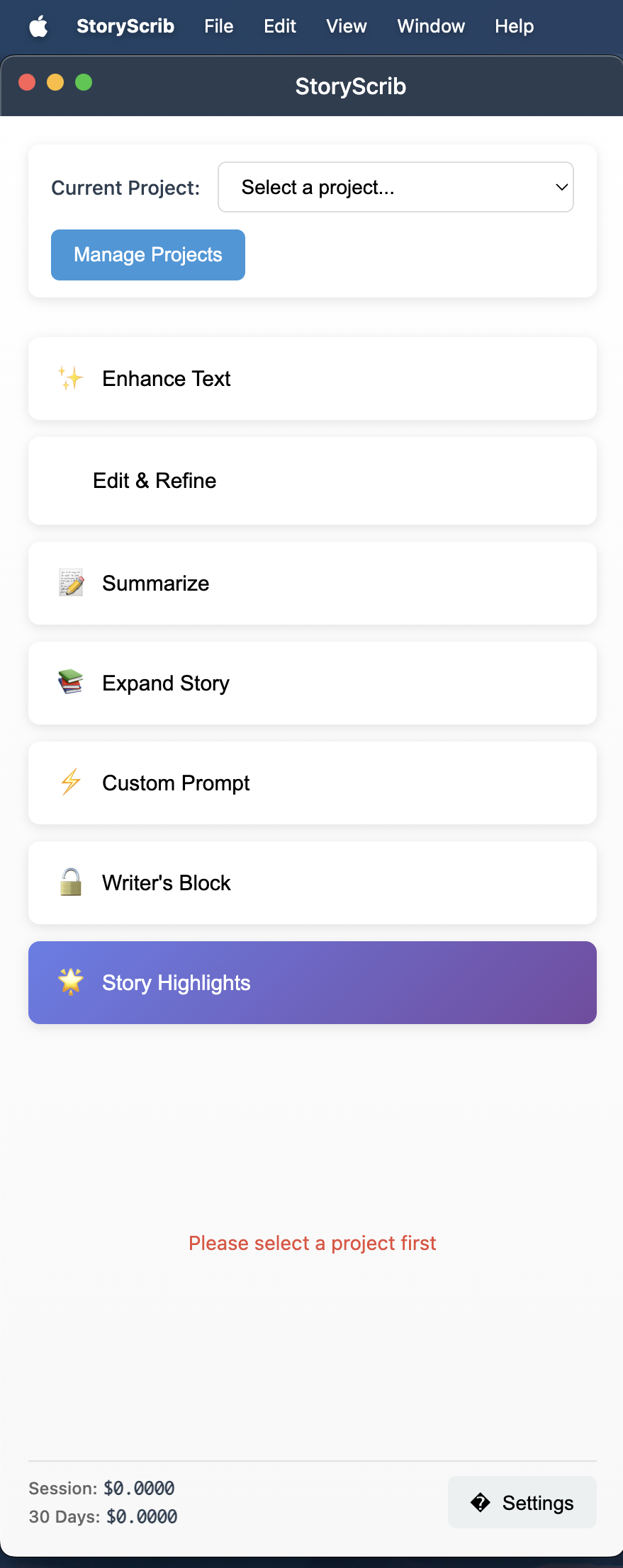
Task: Select the Edit & Refine feature
Action: (312, 481)
